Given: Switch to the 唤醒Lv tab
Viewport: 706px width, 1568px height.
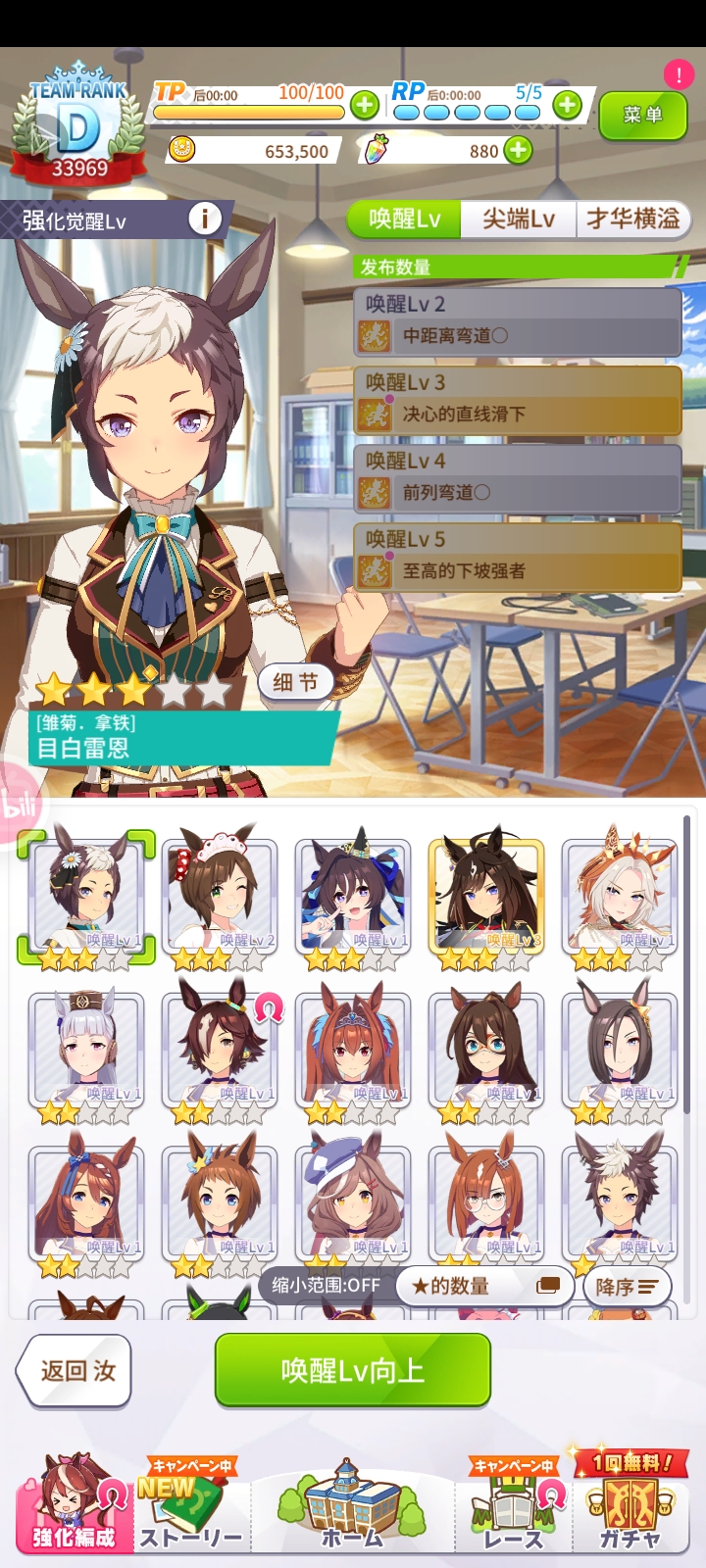Looking at the screenshot, I should pos(404,219).
